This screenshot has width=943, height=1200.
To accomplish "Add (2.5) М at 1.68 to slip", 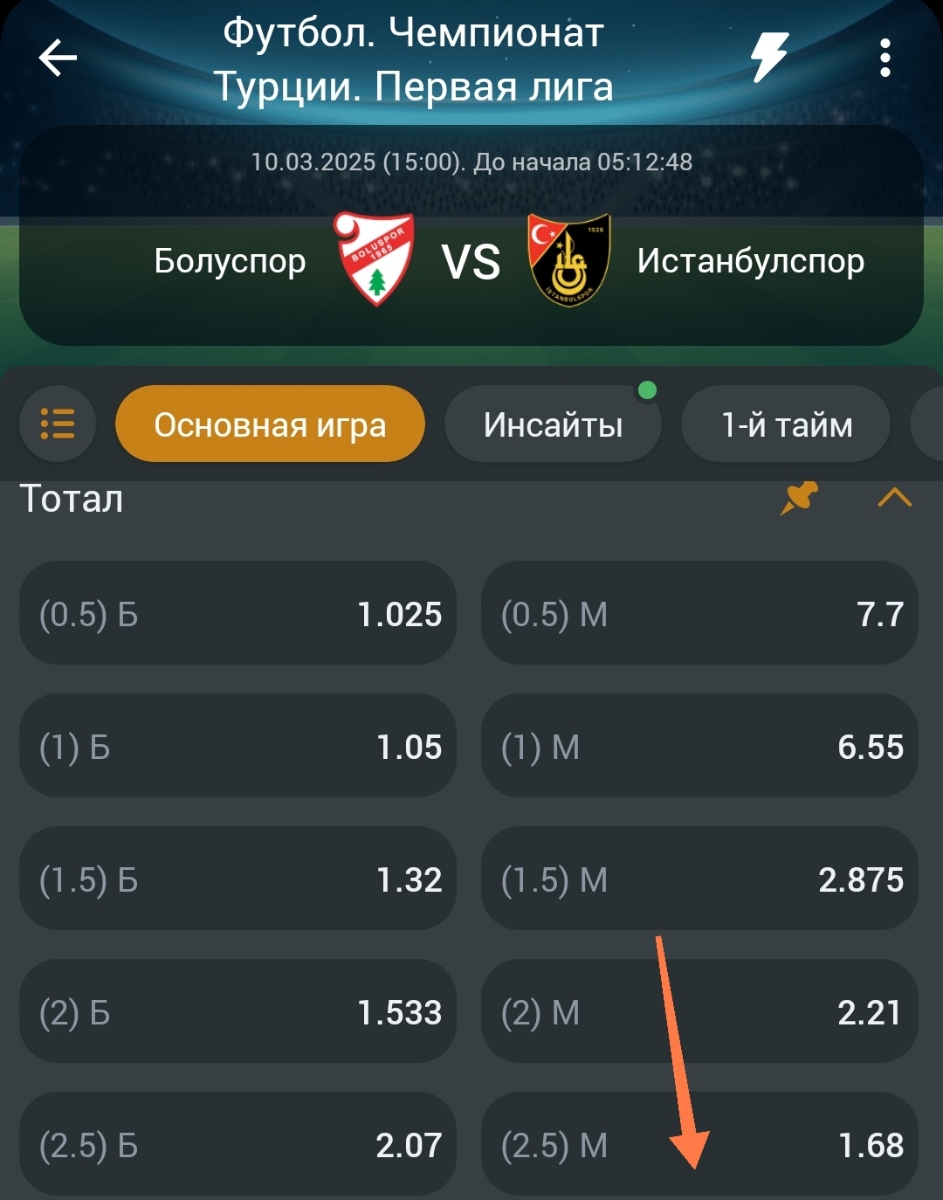I will tap(699, 1144).
